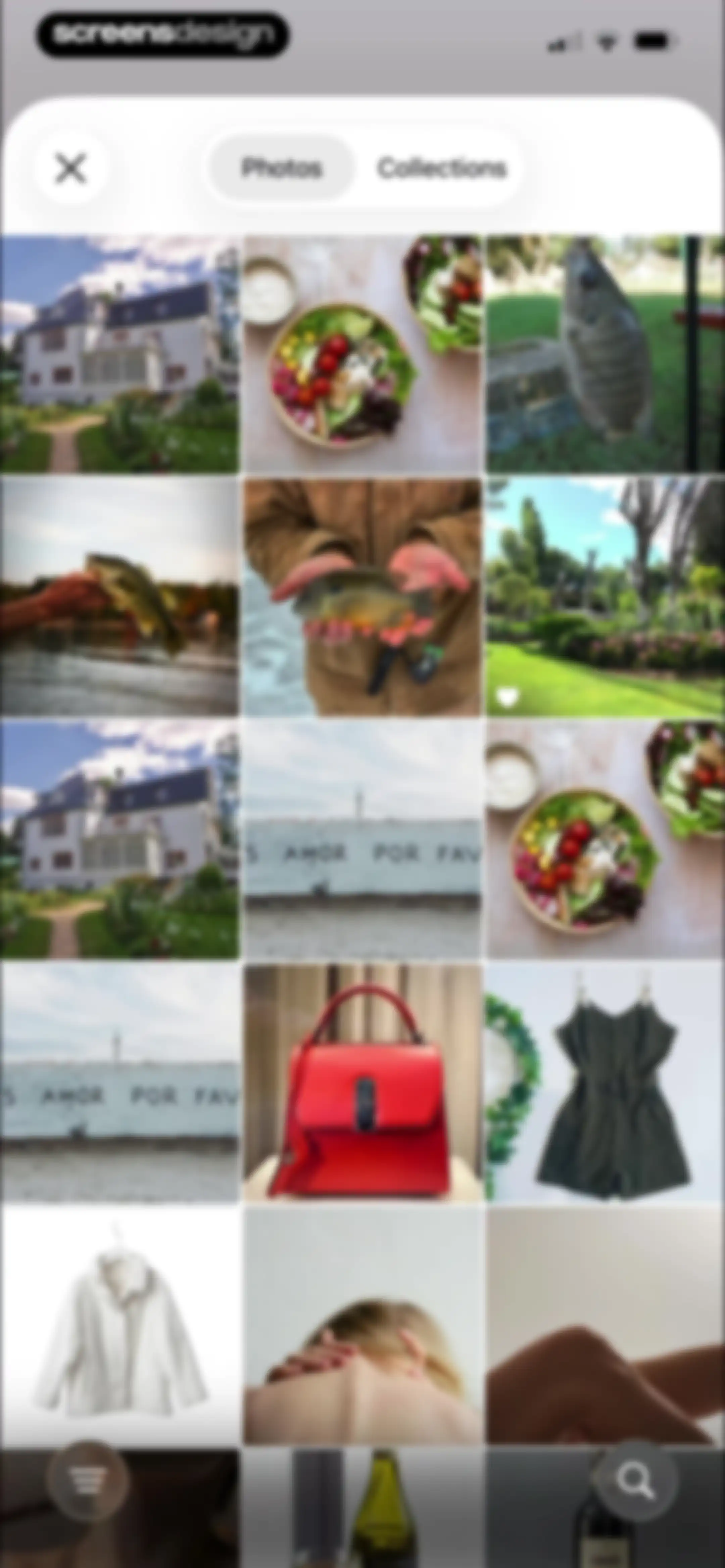Open the blonde woman's neck photo
This screenshot has width=725, height=1568.
click(x=362, y=1326)
